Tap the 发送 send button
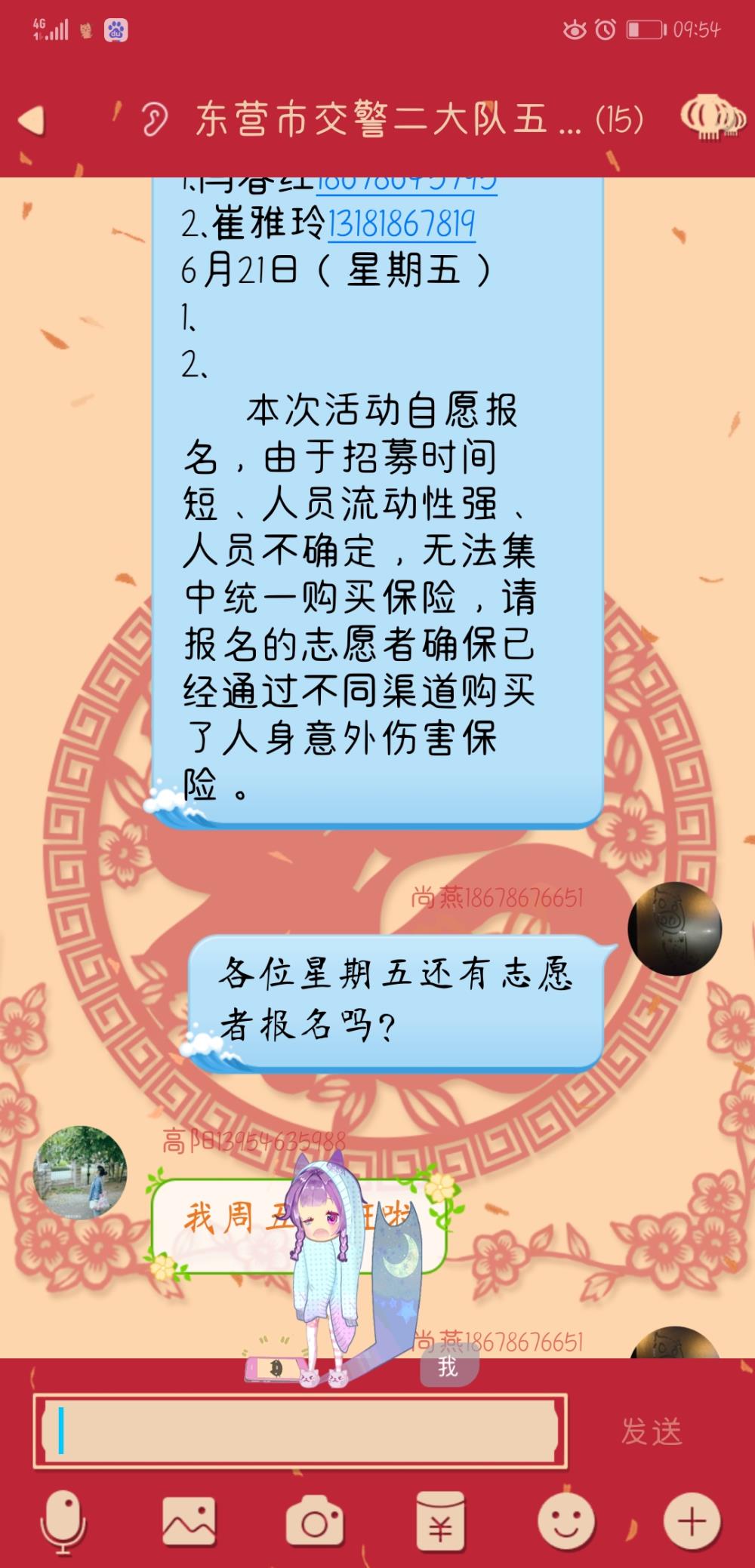Viewport: 755px width, 1568px height. [x=652, y=1431]
